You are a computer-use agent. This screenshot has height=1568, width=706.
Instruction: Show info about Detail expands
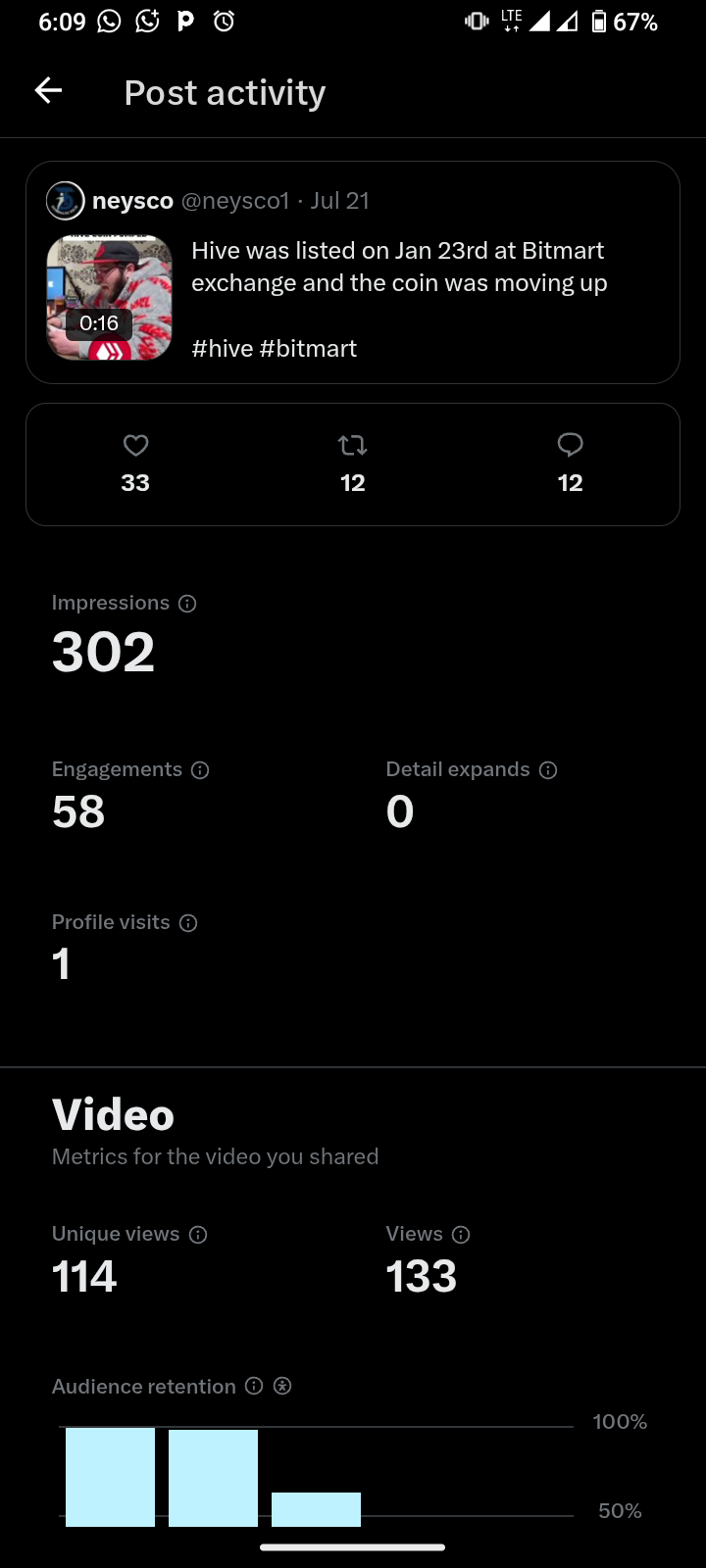click(548, 770)
